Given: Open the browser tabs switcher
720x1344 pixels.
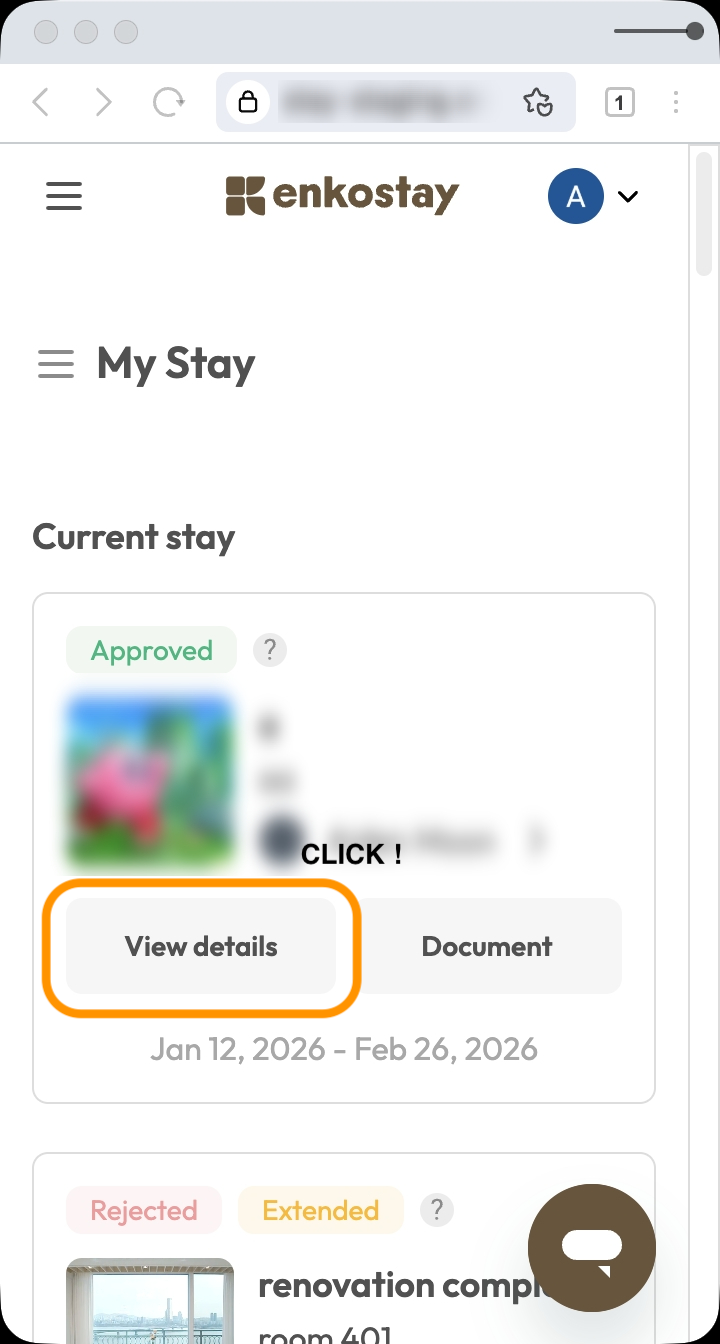Looking at the screenshot, I should (x=619, y=102).
